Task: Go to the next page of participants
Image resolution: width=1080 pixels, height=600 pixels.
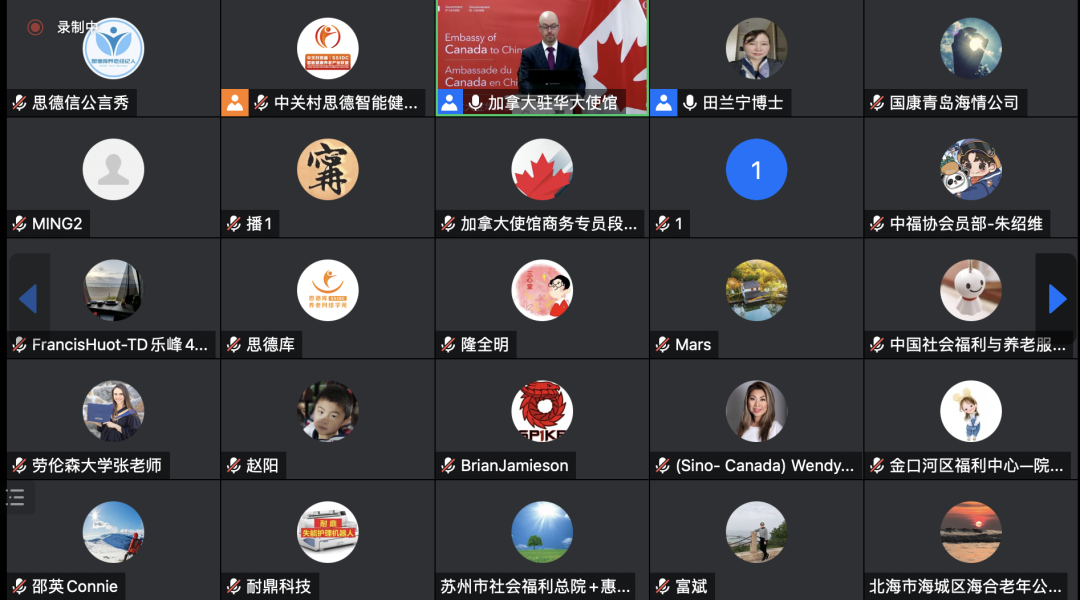Action: pos(1056,298)
